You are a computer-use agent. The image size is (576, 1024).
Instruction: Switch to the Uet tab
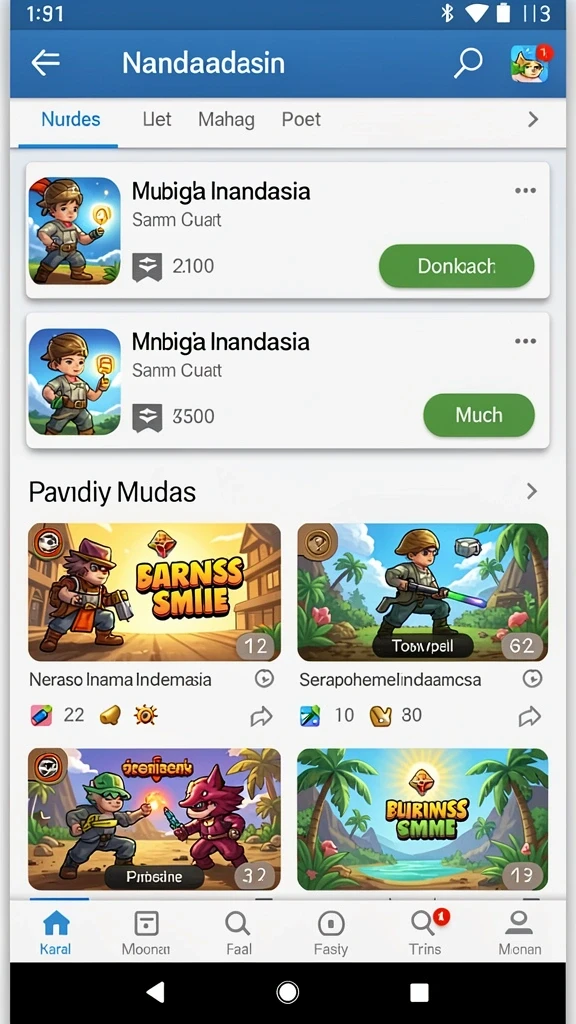point(157,120)
